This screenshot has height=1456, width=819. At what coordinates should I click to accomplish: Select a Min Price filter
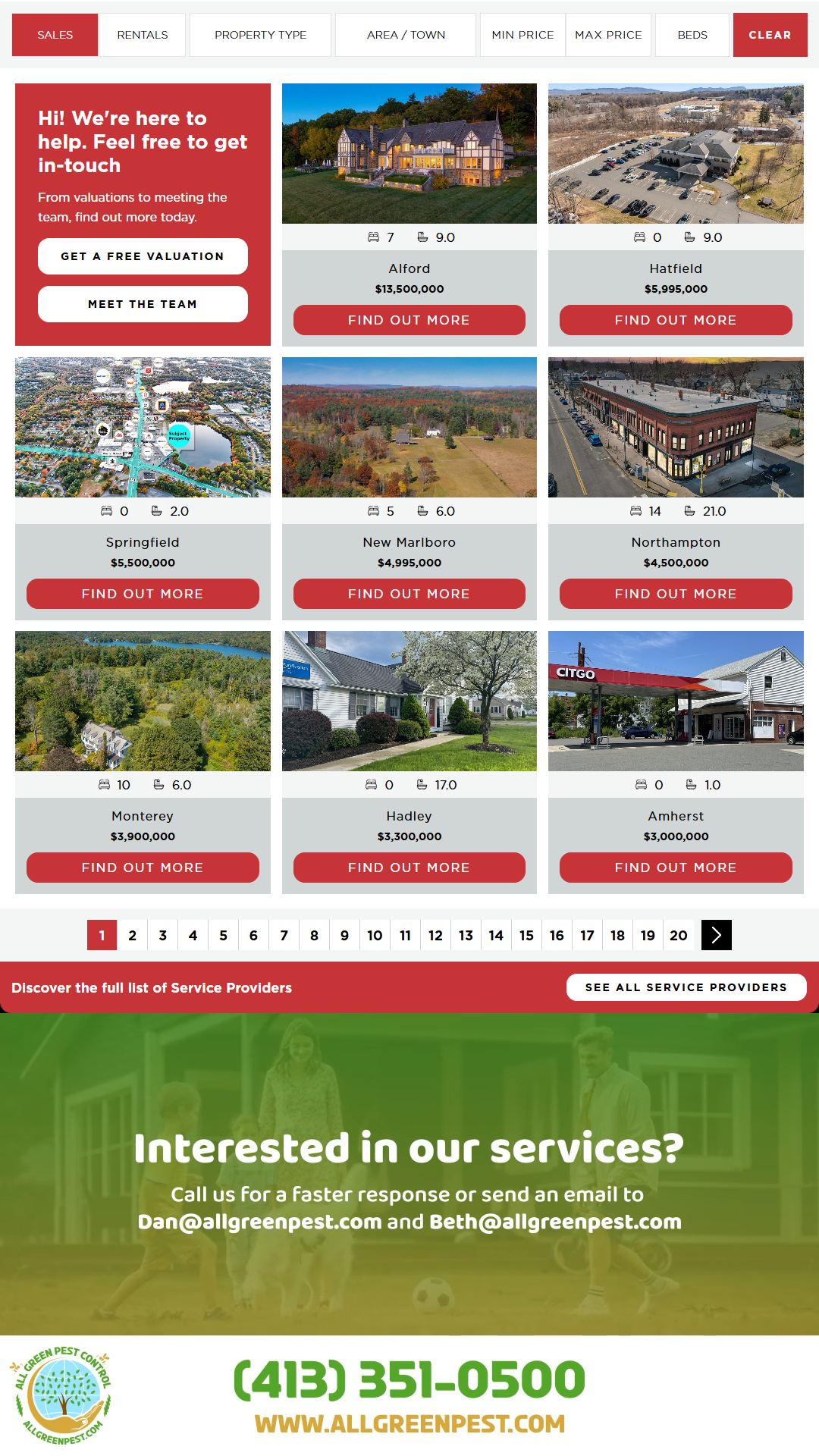(522, 35)
